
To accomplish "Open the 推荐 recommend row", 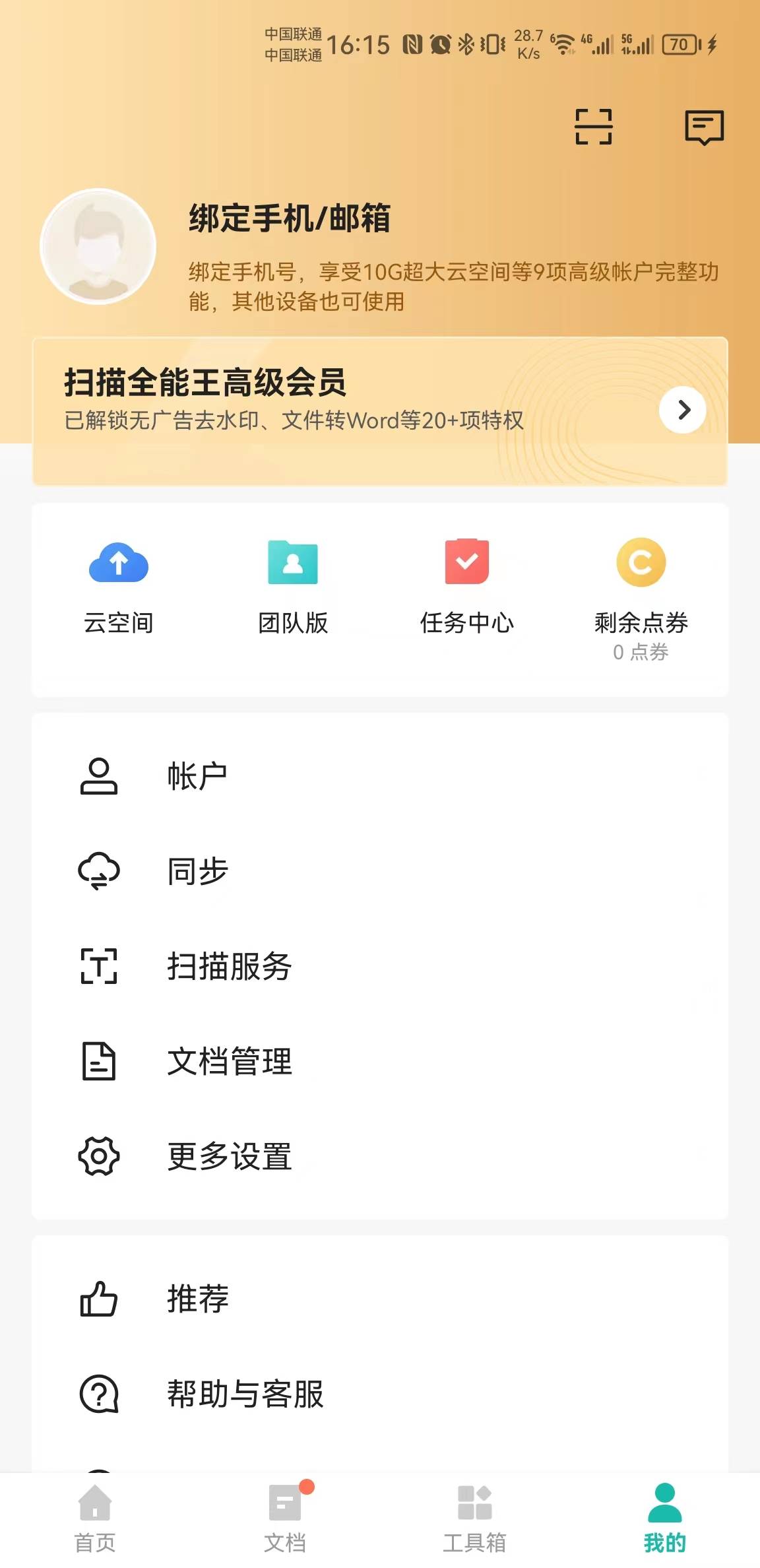I will tap(380, 1299).
